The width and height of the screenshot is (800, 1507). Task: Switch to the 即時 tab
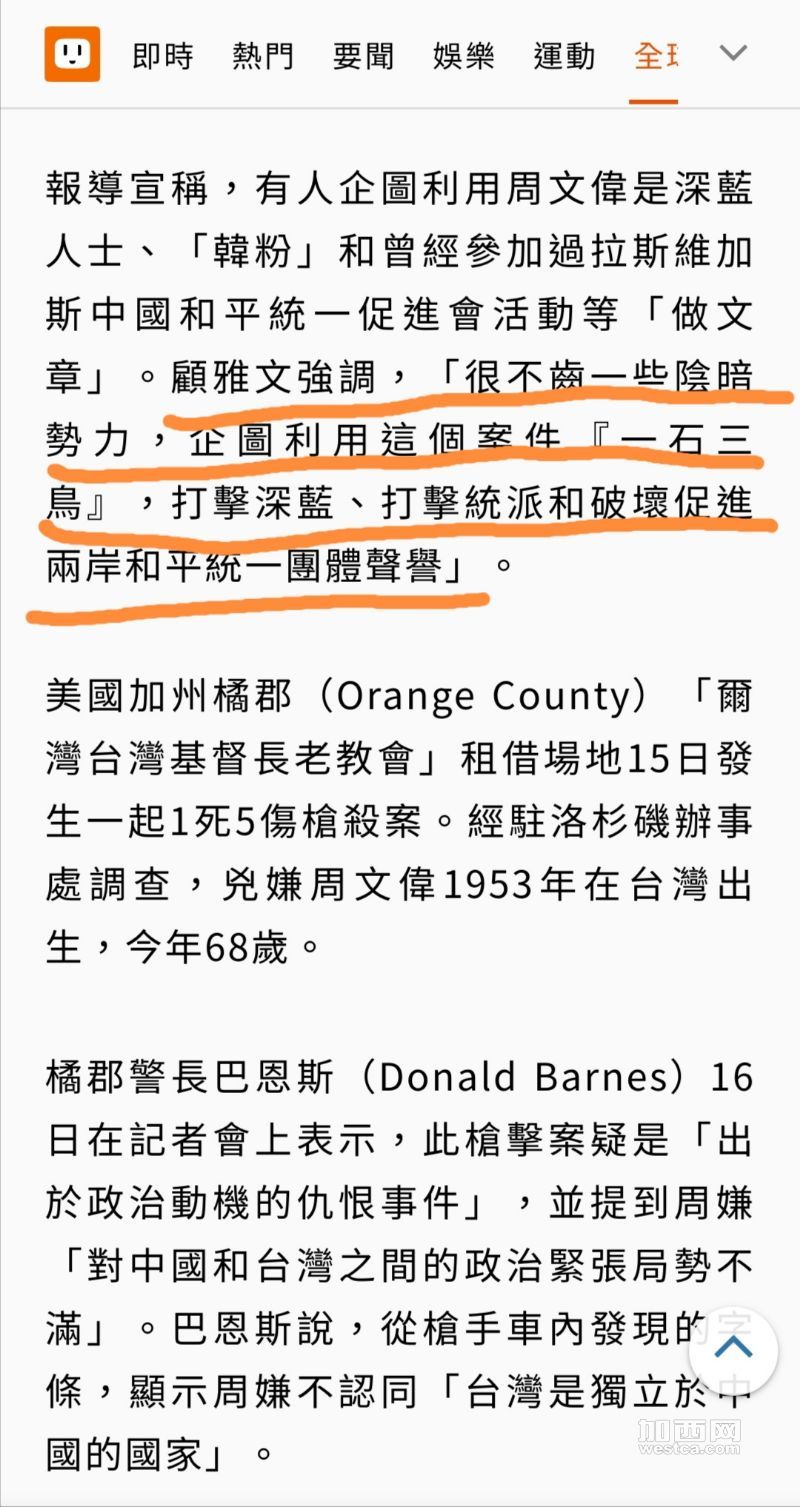[x=163, y=55]
